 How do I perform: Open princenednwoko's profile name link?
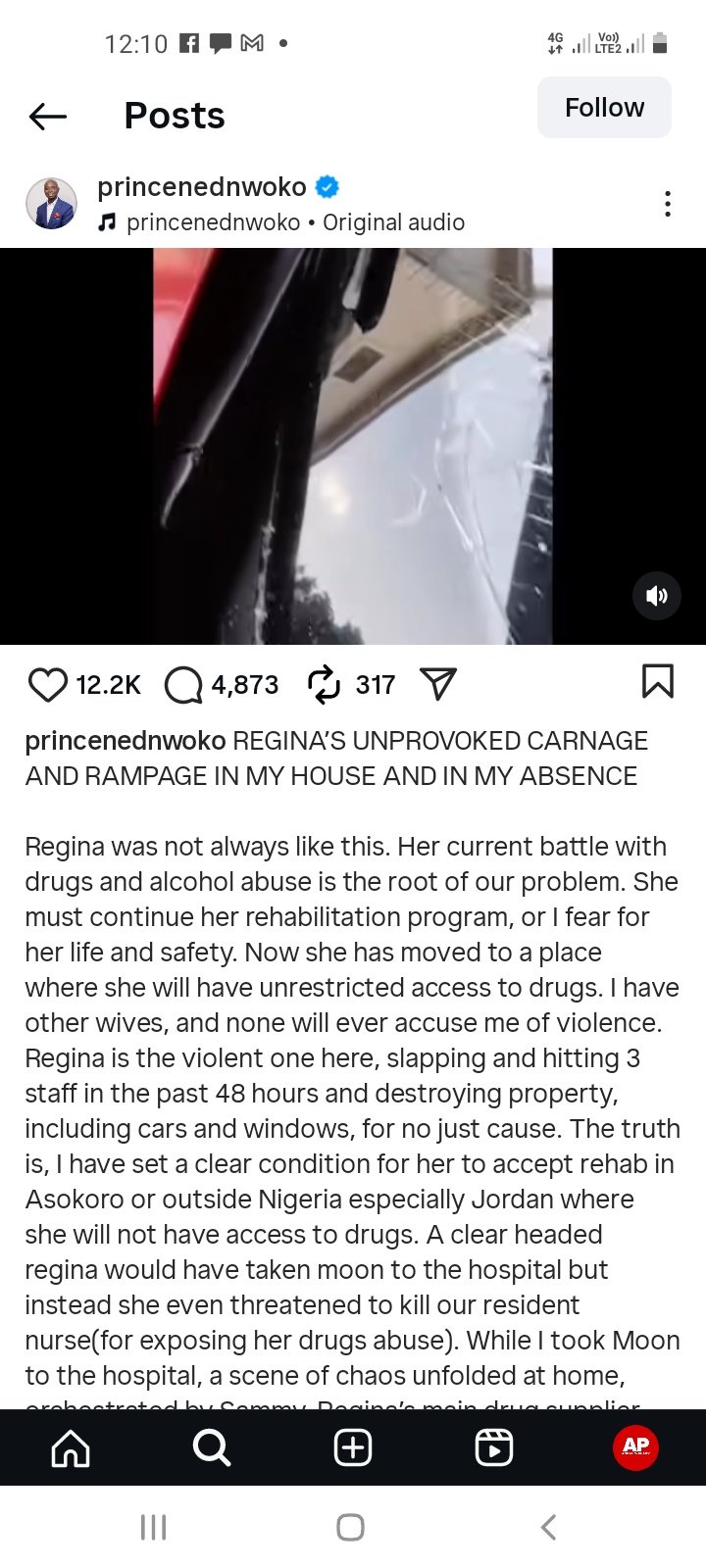[201, 186]
